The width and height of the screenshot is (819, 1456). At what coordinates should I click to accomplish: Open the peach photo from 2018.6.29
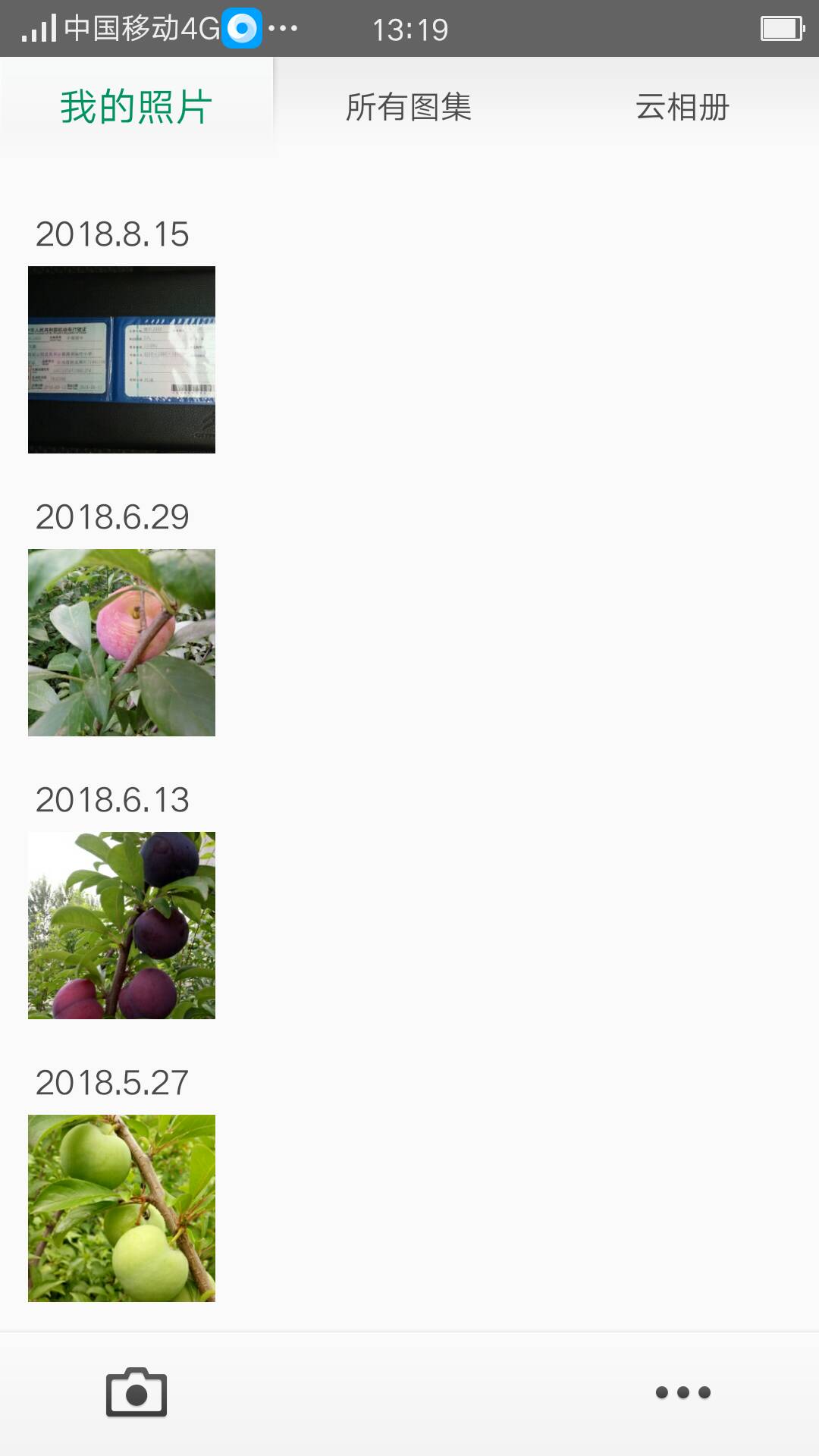coord(121,642)
